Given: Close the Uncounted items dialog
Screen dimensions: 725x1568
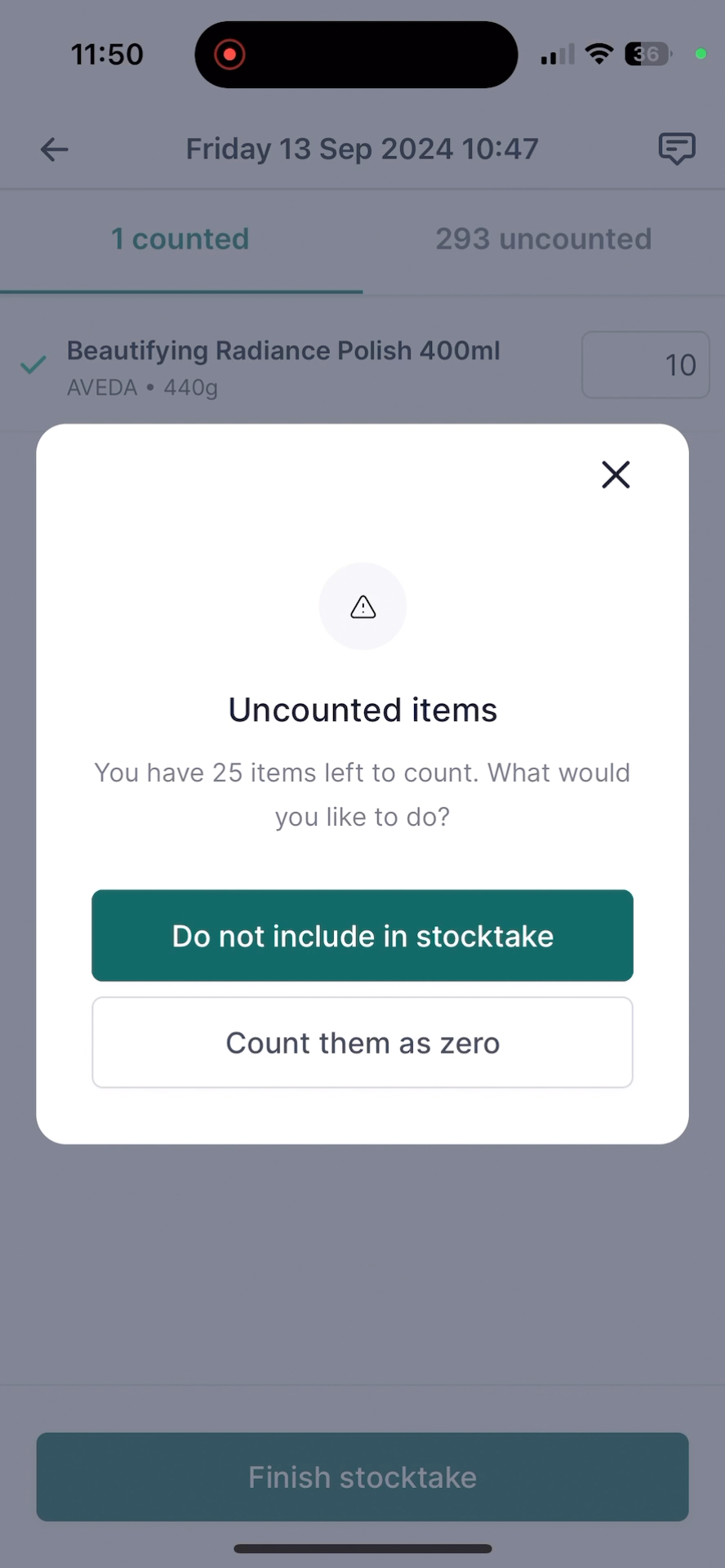Looking at the screenshot, I should pos(616,474).
